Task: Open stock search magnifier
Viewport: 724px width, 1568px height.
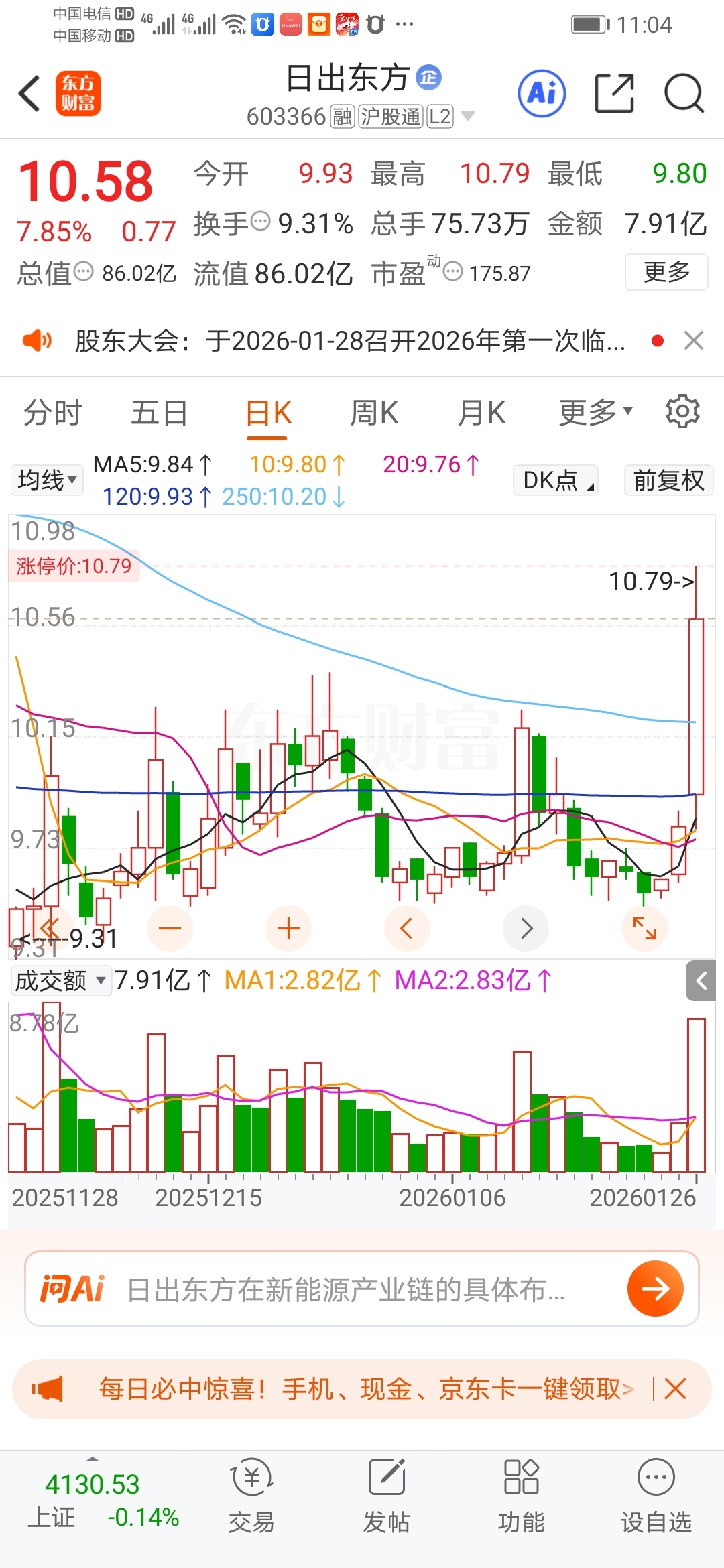Action: pos(684,93)
